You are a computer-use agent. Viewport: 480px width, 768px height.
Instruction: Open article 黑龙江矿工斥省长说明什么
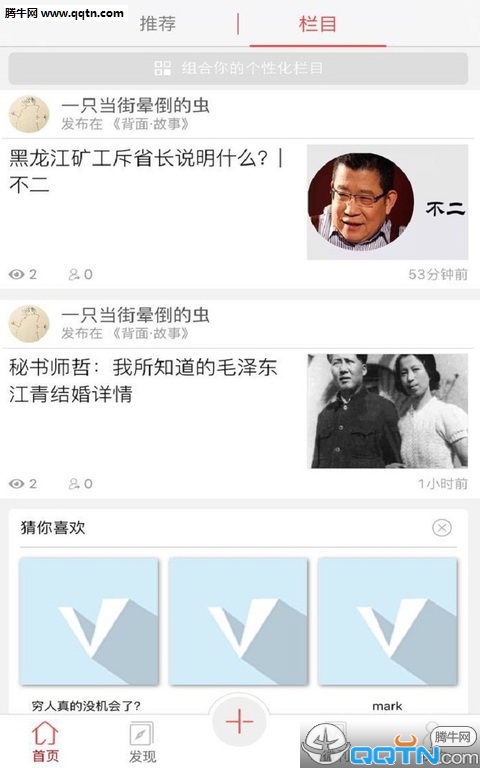tap(146, 171)
